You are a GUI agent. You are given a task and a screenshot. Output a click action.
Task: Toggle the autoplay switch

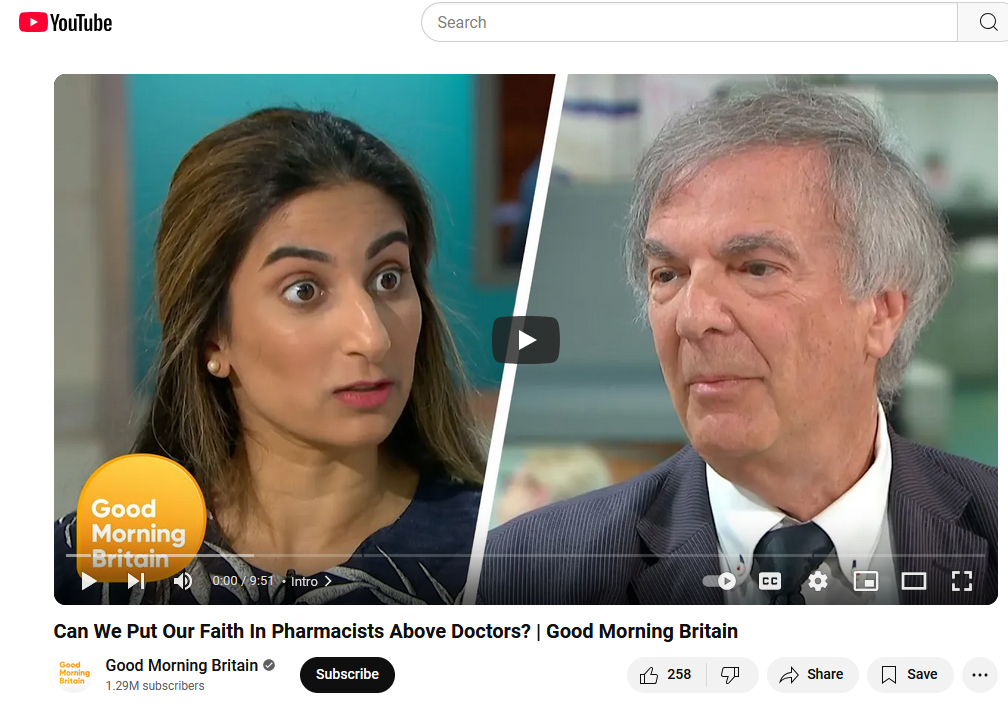[719, 581]
